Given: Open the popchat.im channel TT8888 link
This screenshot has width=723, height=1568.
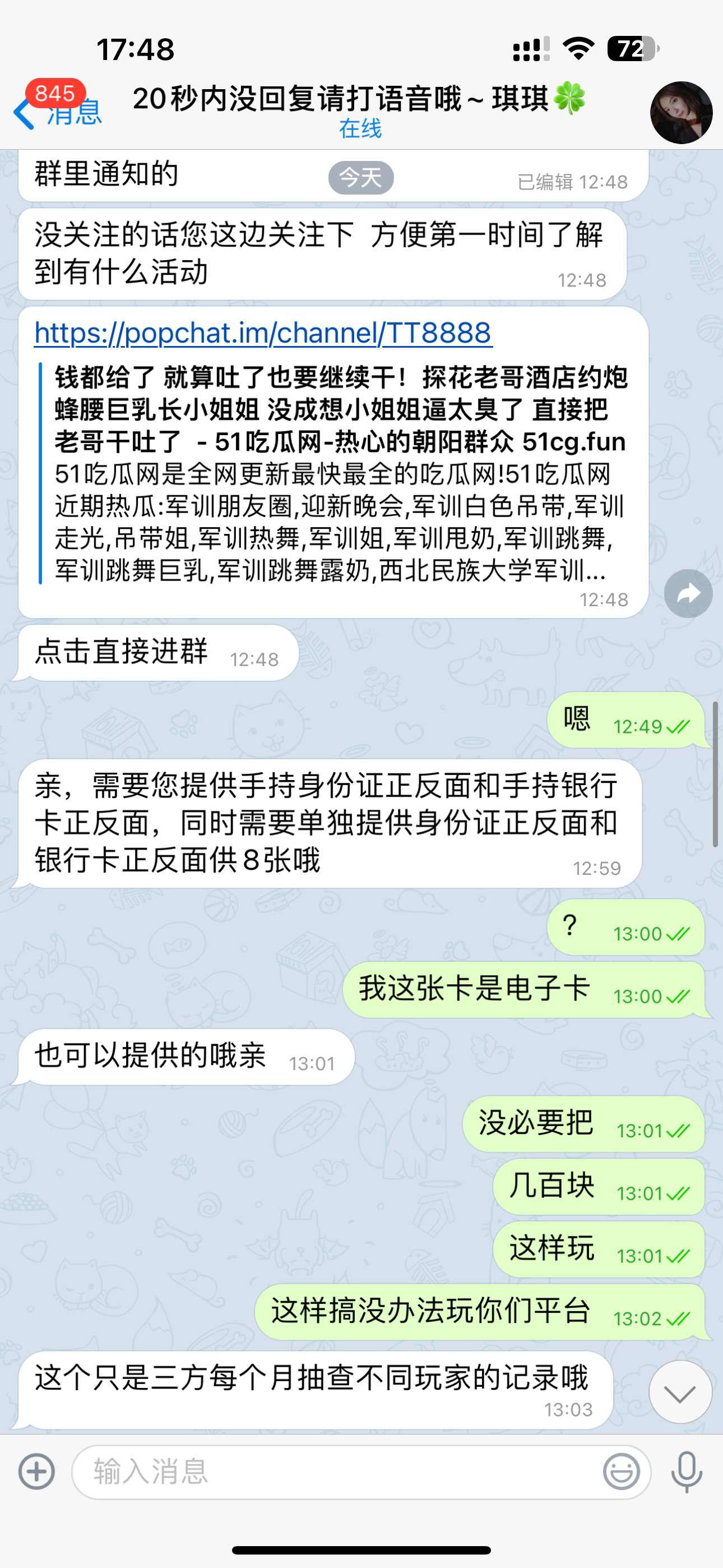Looking at the screenshot, I should (x=263, y=333).
